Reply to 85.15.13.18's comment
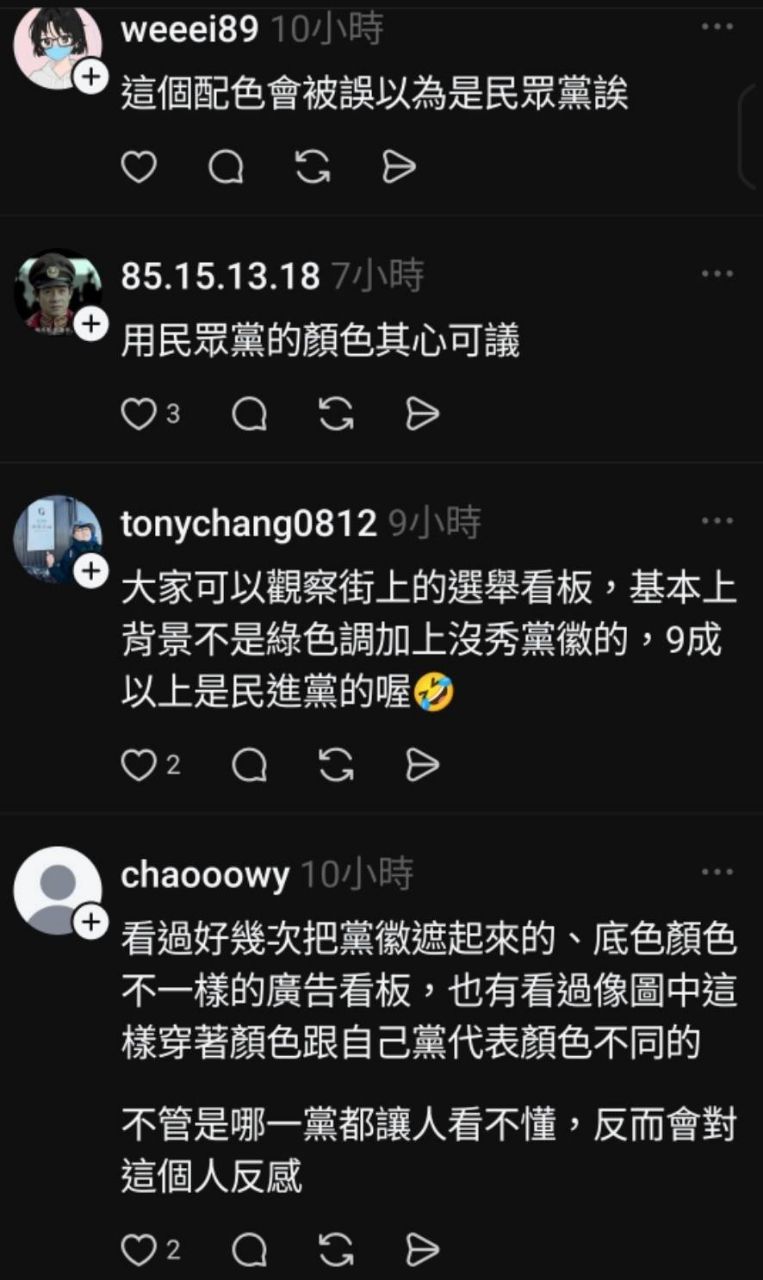The image size is (763, 1280). pos(249,414)
